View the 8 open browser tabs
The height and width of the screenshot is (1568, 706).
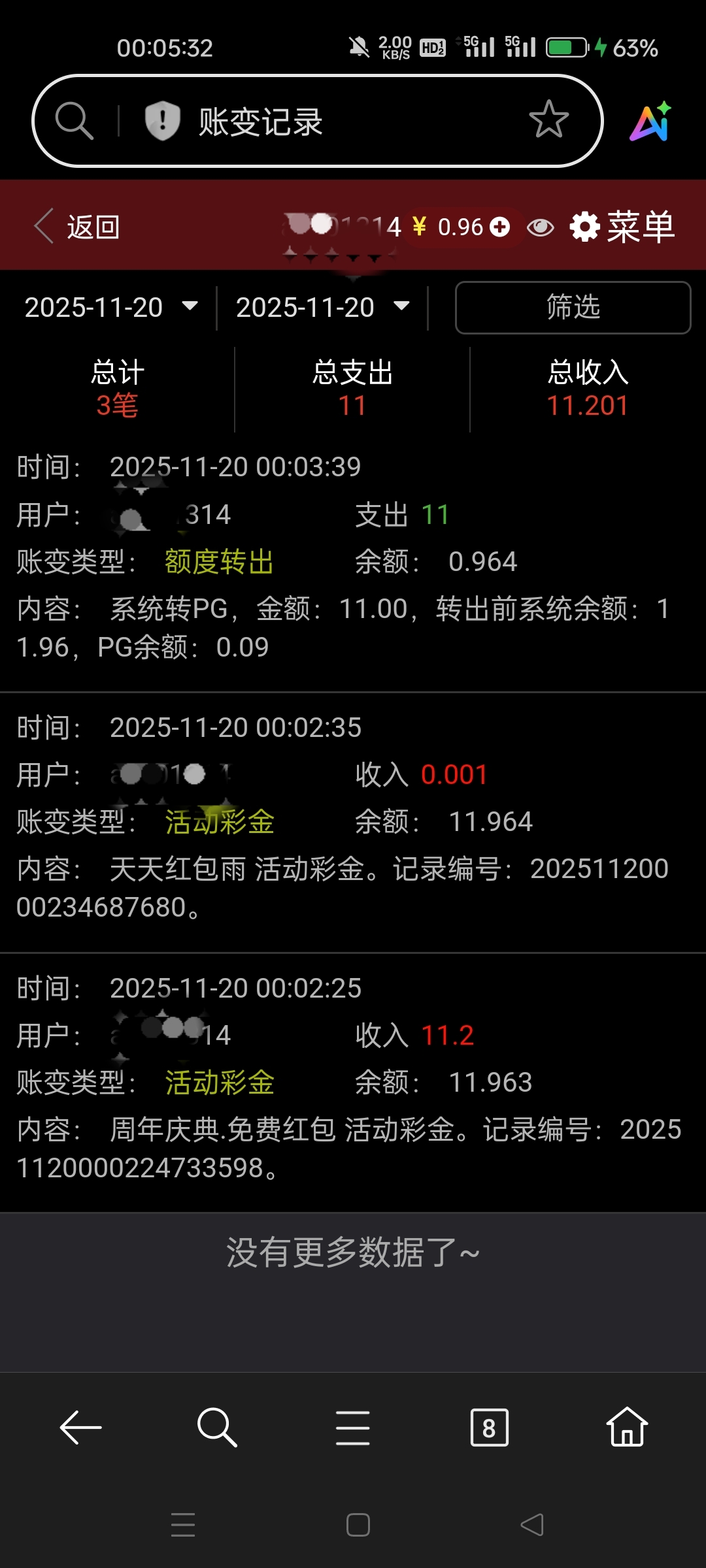pos(489,1428)
